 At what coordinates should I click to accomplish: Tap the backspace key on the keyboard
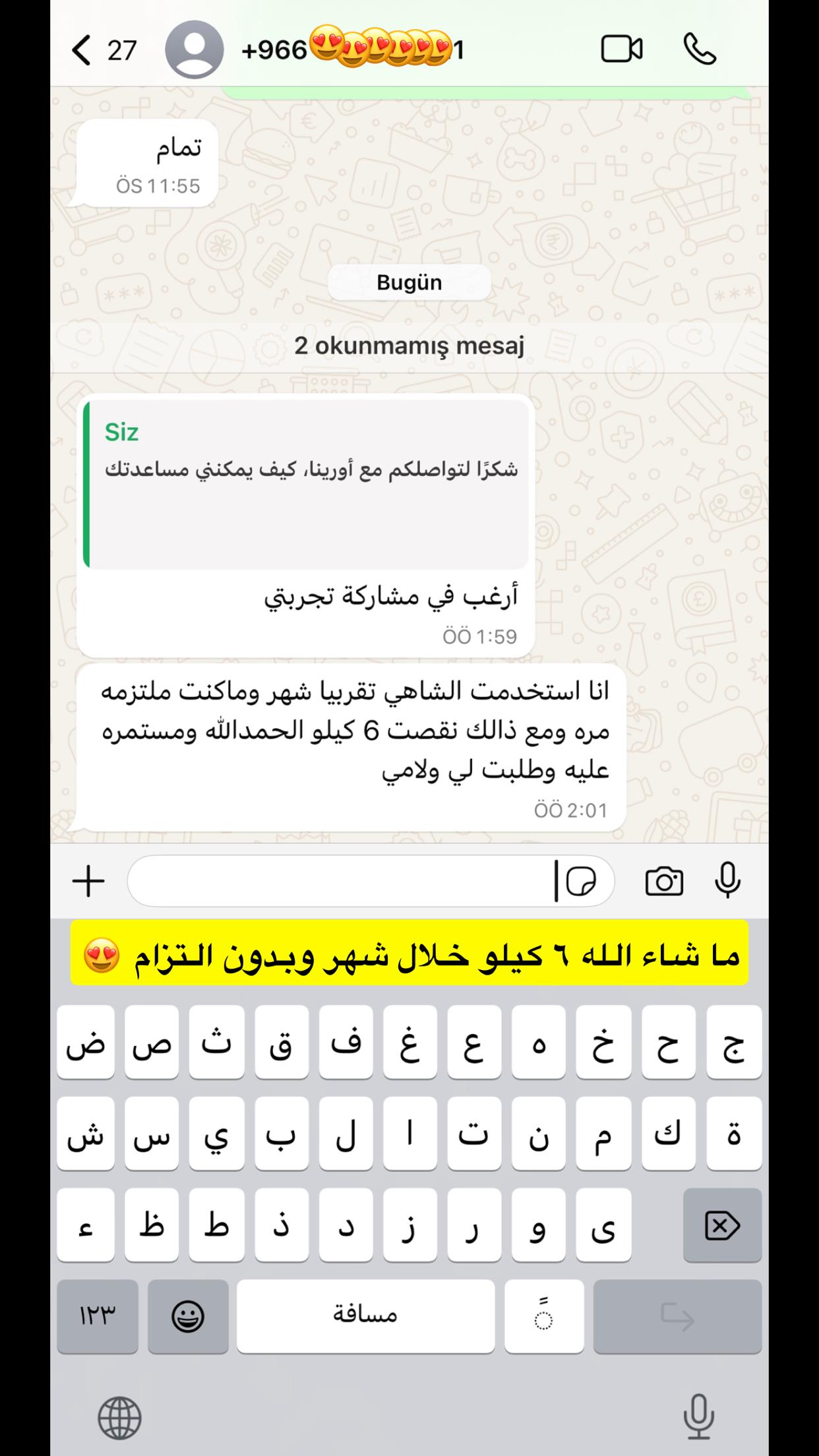(x=722, y=1226)
